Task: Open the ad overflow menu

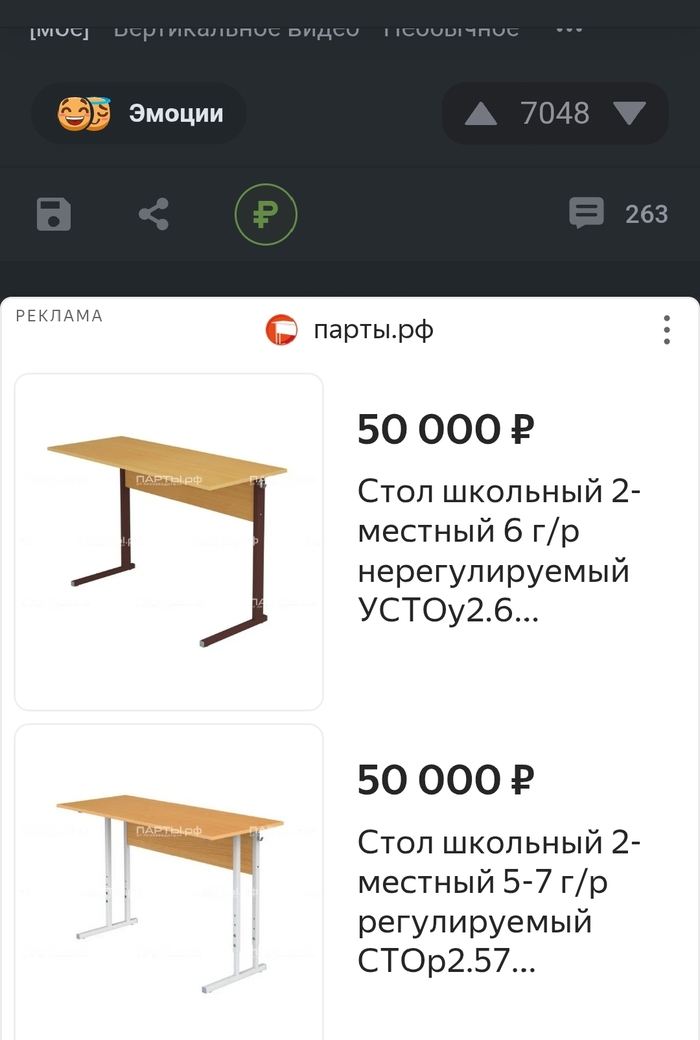Action: (x=667, y=330)
